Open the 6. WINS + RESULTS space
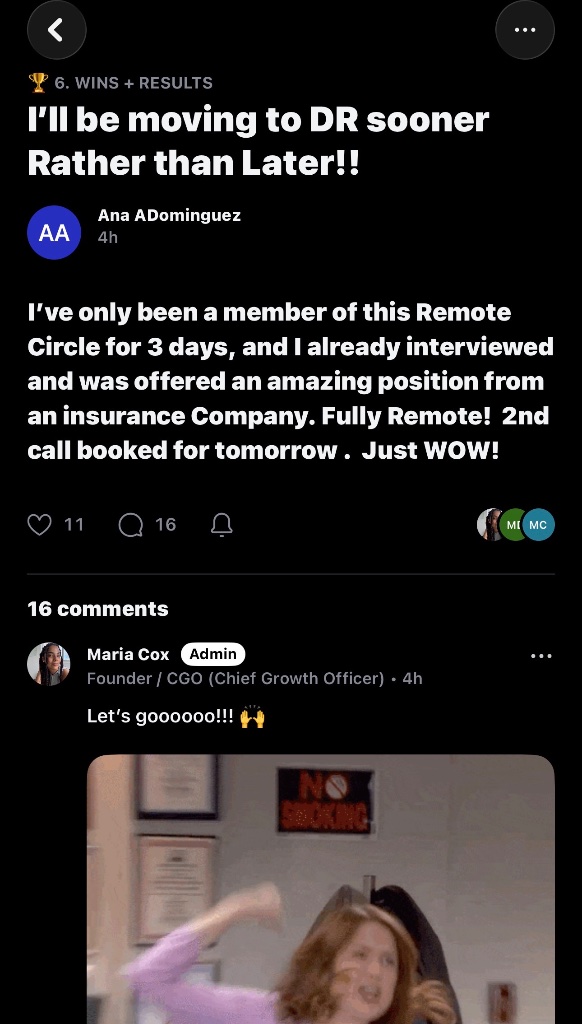This screenshot has width=582, height=1024. [x=121, y=83]
